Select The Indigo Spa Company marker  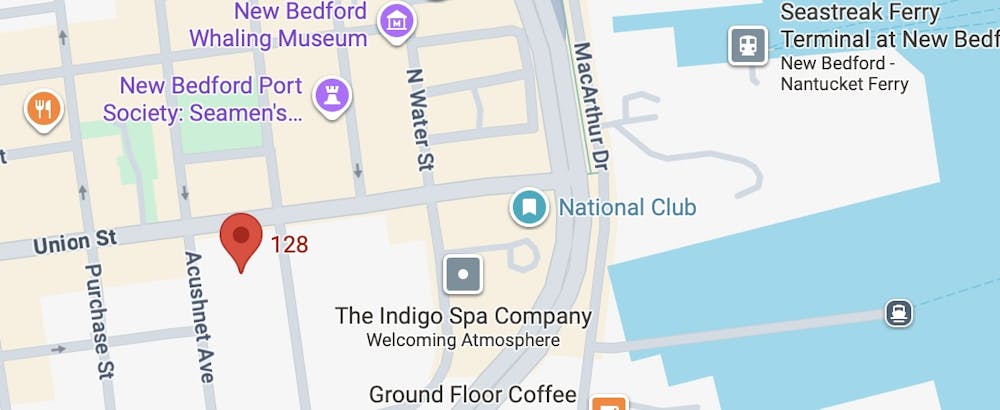click(463, 273)
